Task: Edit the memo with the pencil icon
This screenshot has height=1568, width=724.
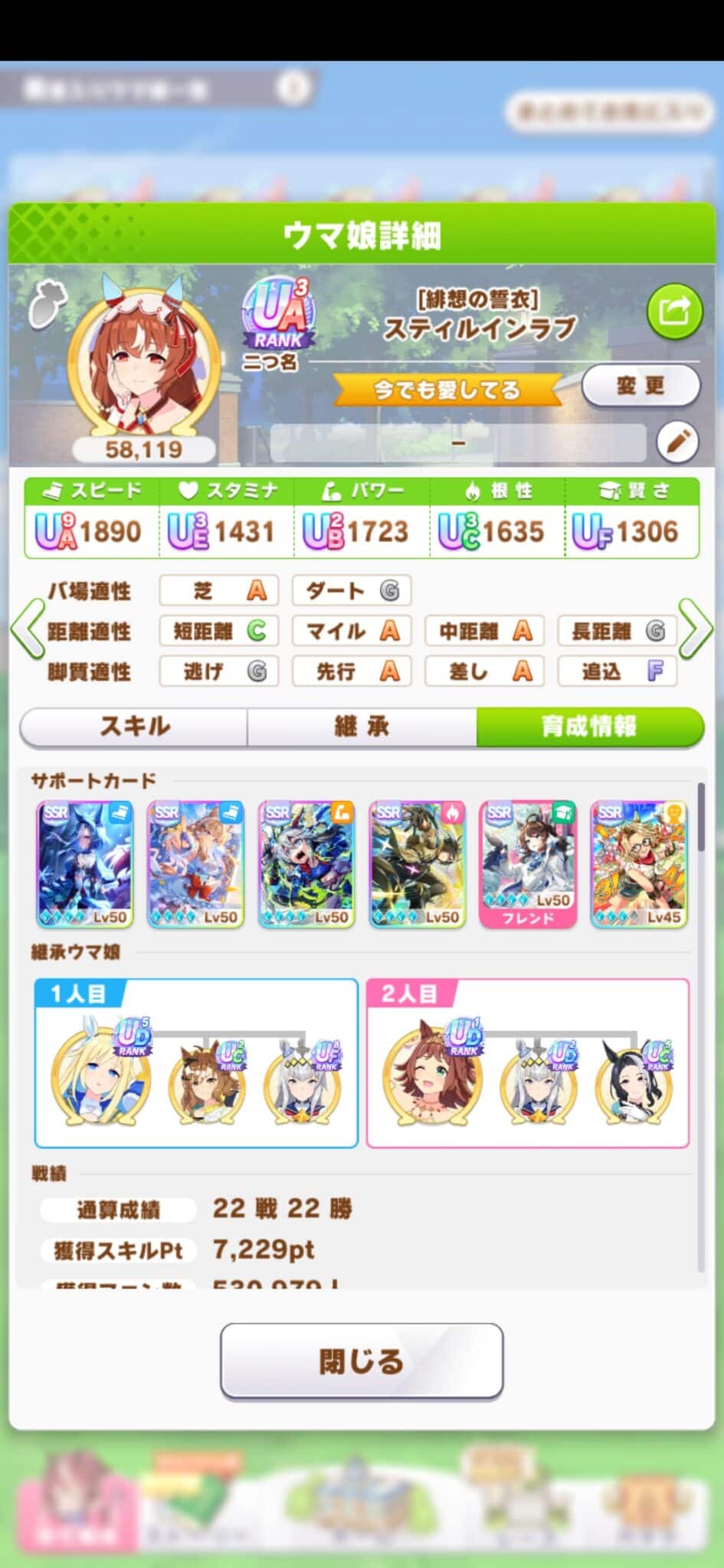Action: 677,442
